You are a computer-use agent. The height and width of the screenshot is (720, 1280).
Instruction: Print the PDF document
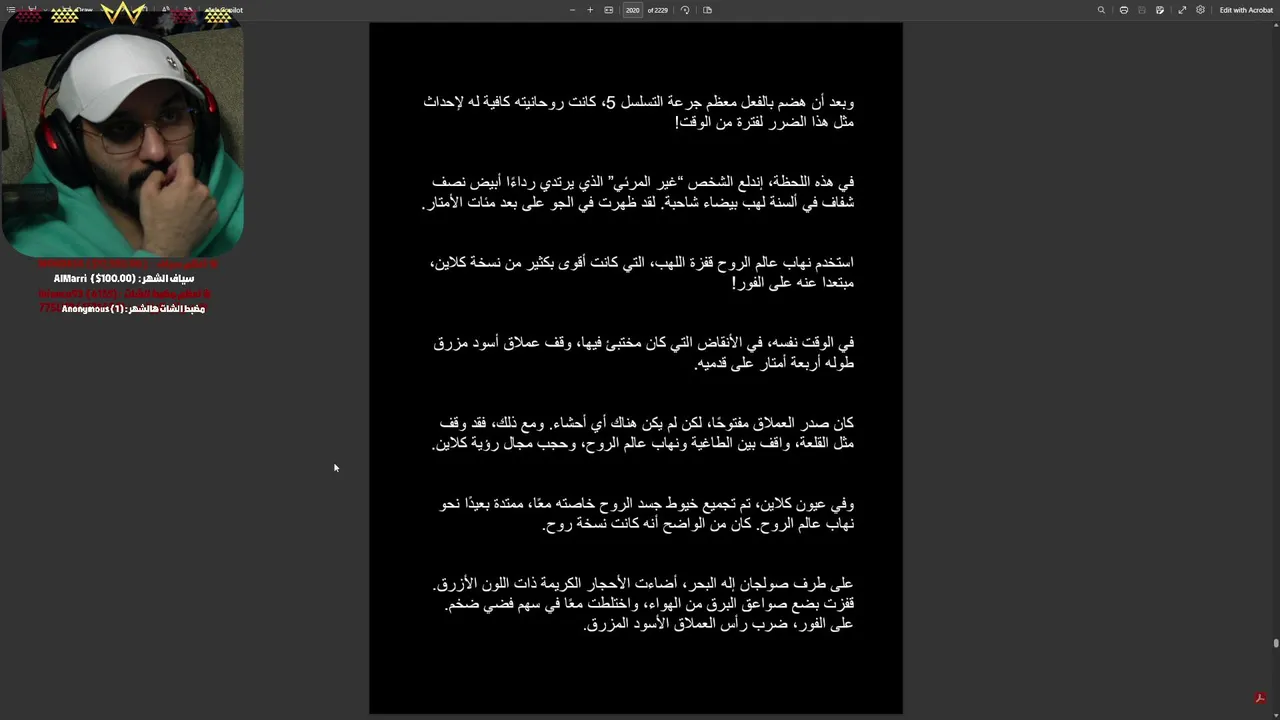click(1124, 10)
